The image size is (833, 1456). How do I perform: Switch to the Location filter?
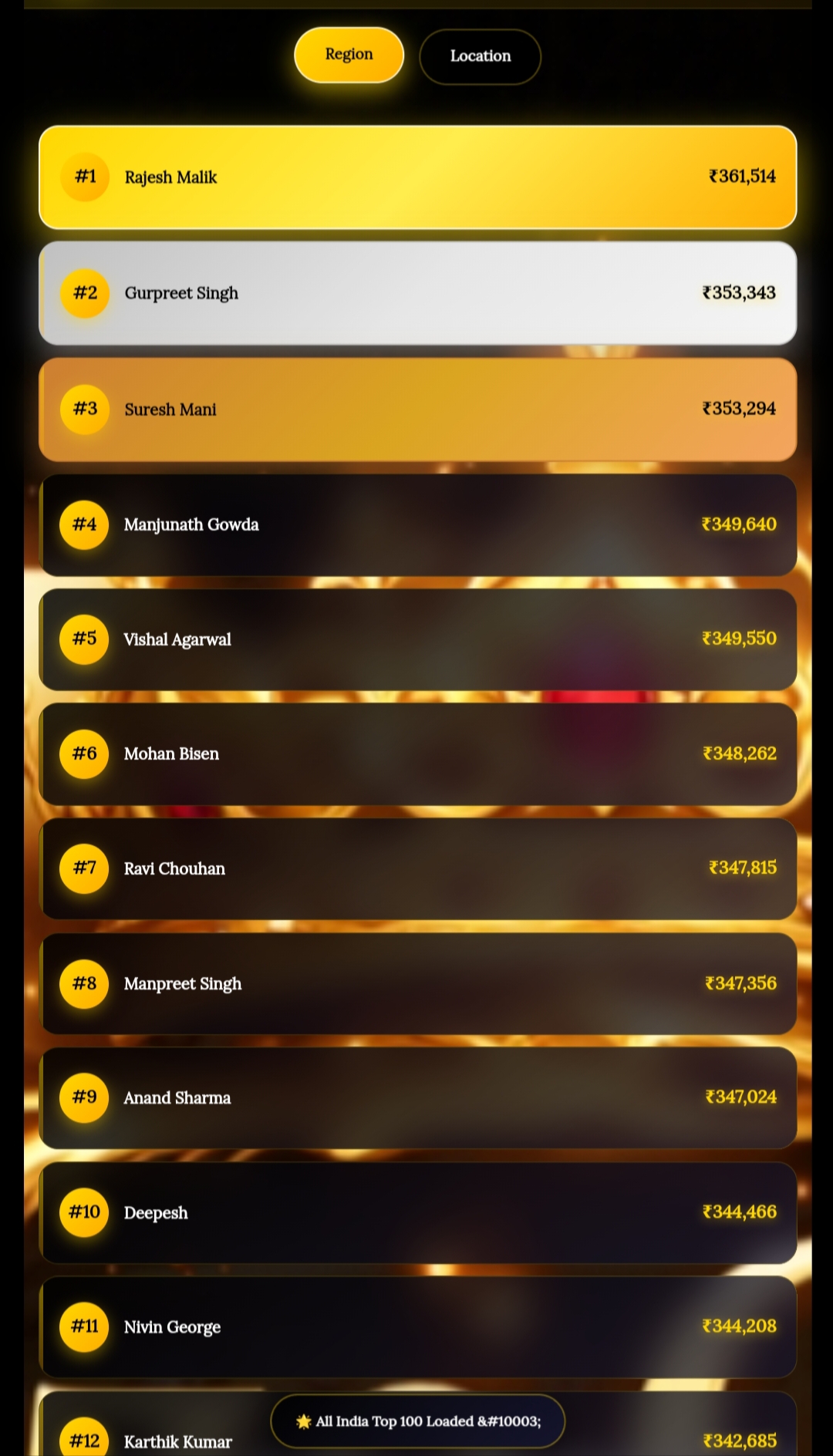pos(480,56)
